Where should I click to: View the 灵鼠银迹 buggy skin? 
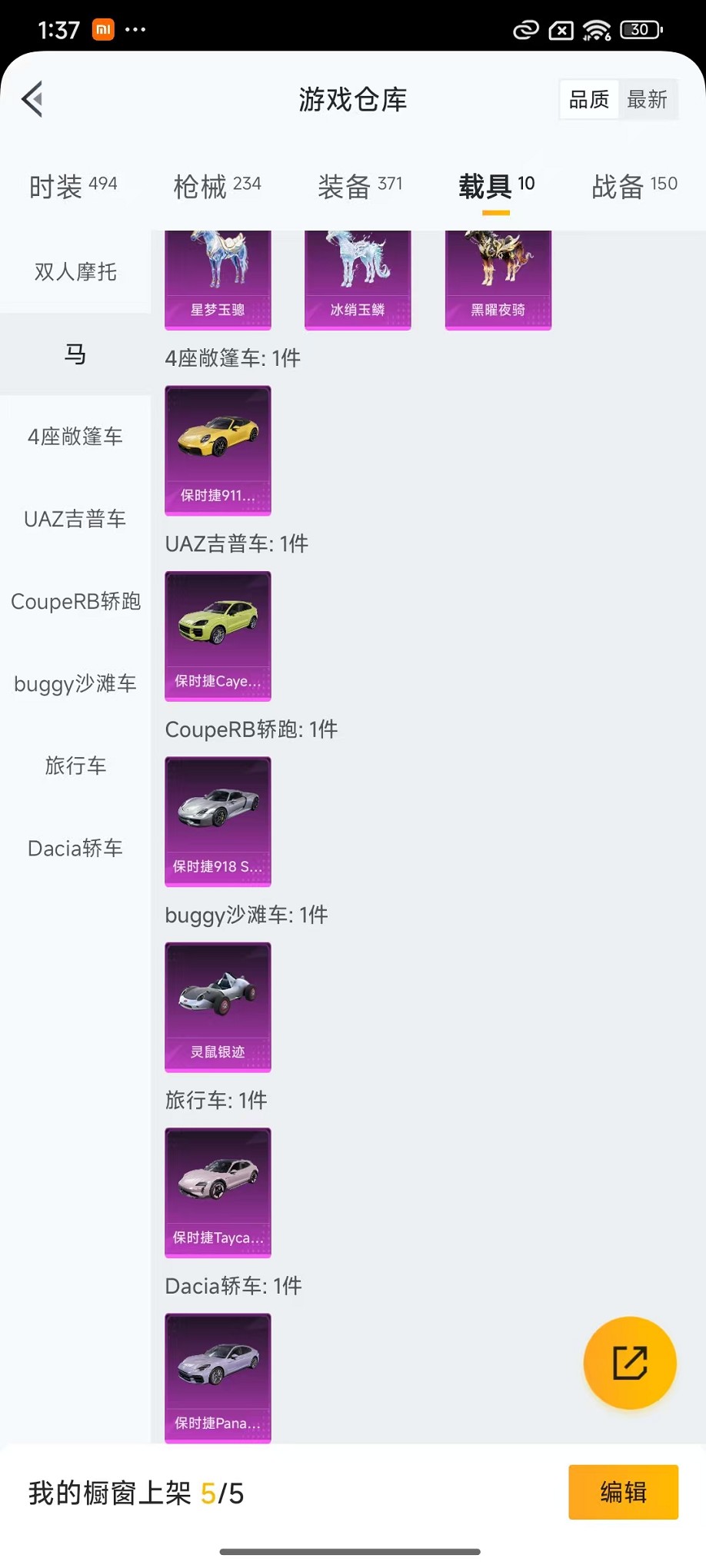(x=218, y=1007)
